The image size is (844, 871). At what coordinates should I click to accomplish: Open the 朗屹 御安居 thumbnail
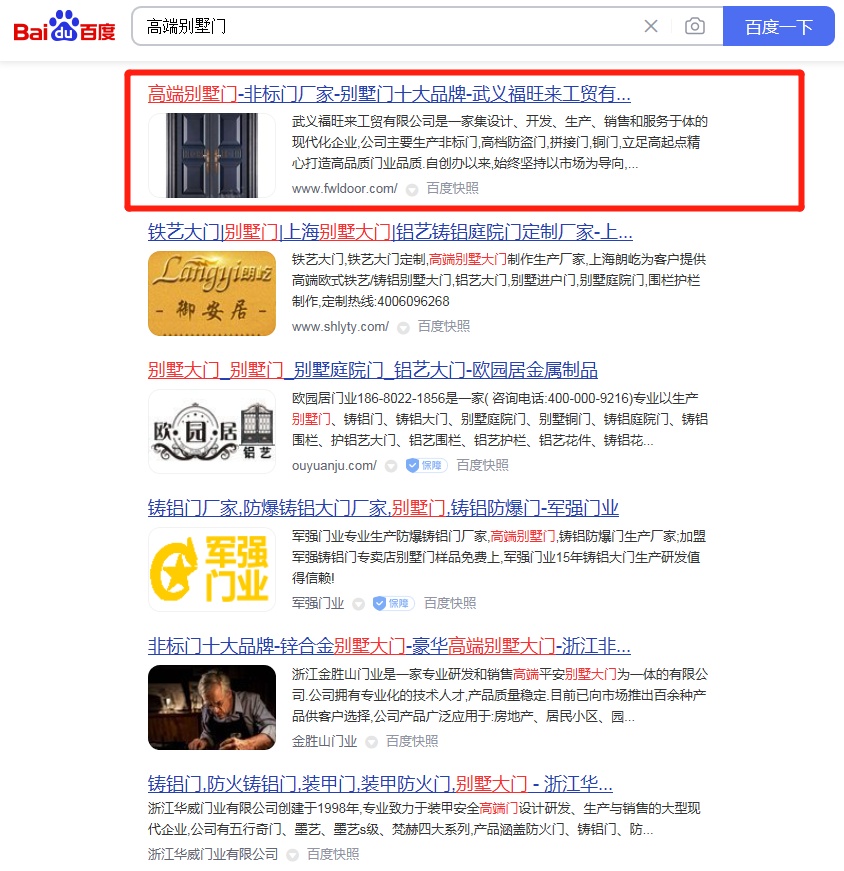(x=212, y=293)
